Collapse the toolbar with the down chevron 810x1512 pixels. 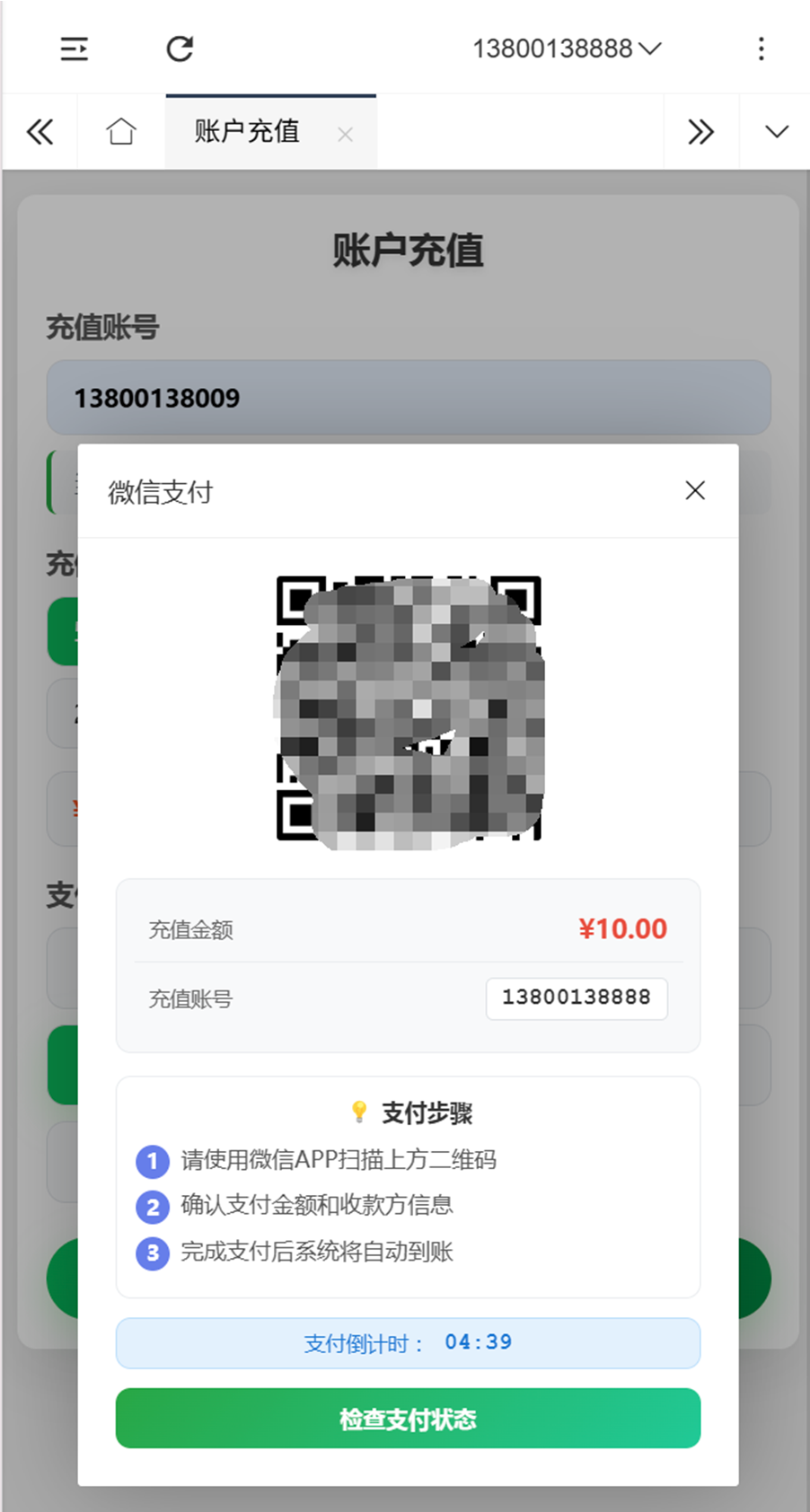pyautogui.click(x=774, y=131)
